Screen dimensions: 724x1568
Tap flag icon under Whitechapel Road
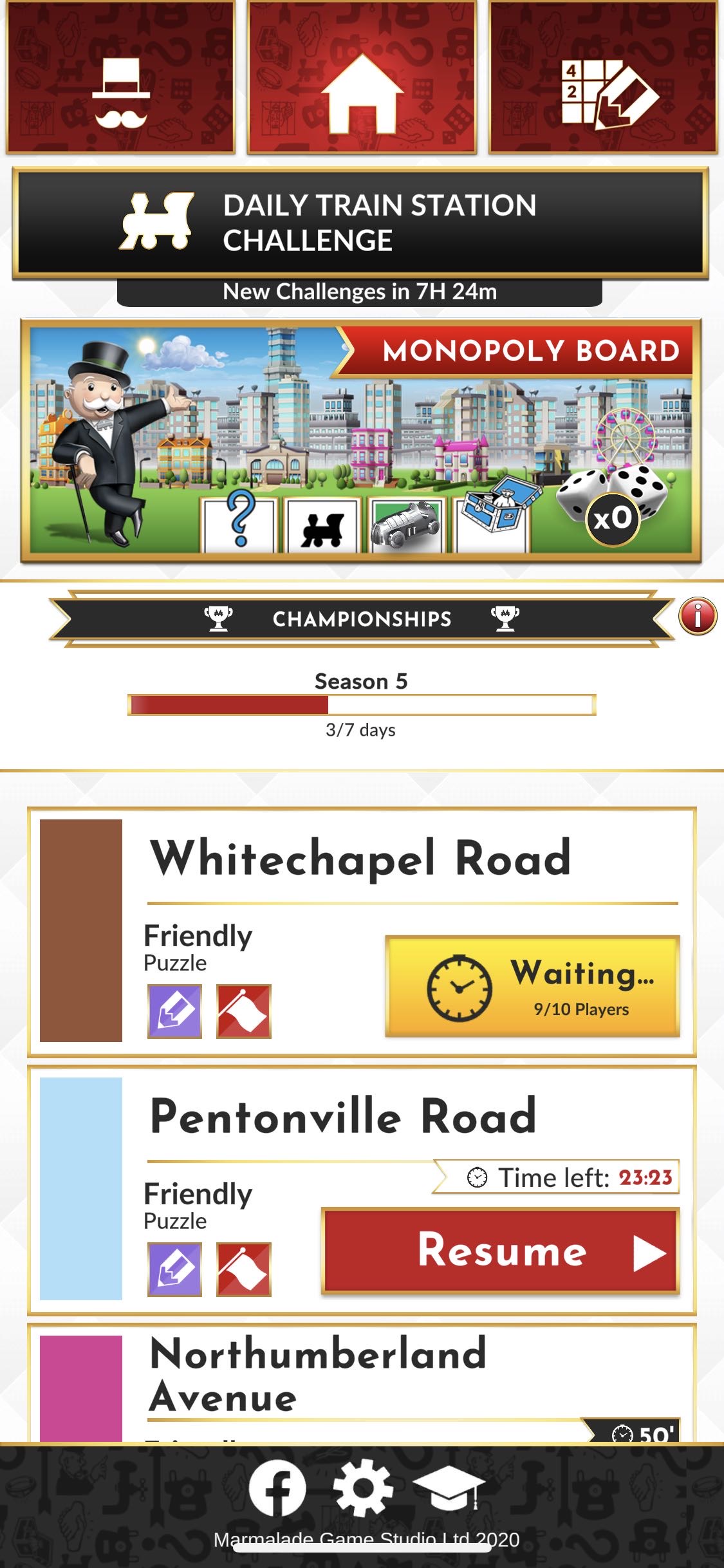(x=243, y=1011)
